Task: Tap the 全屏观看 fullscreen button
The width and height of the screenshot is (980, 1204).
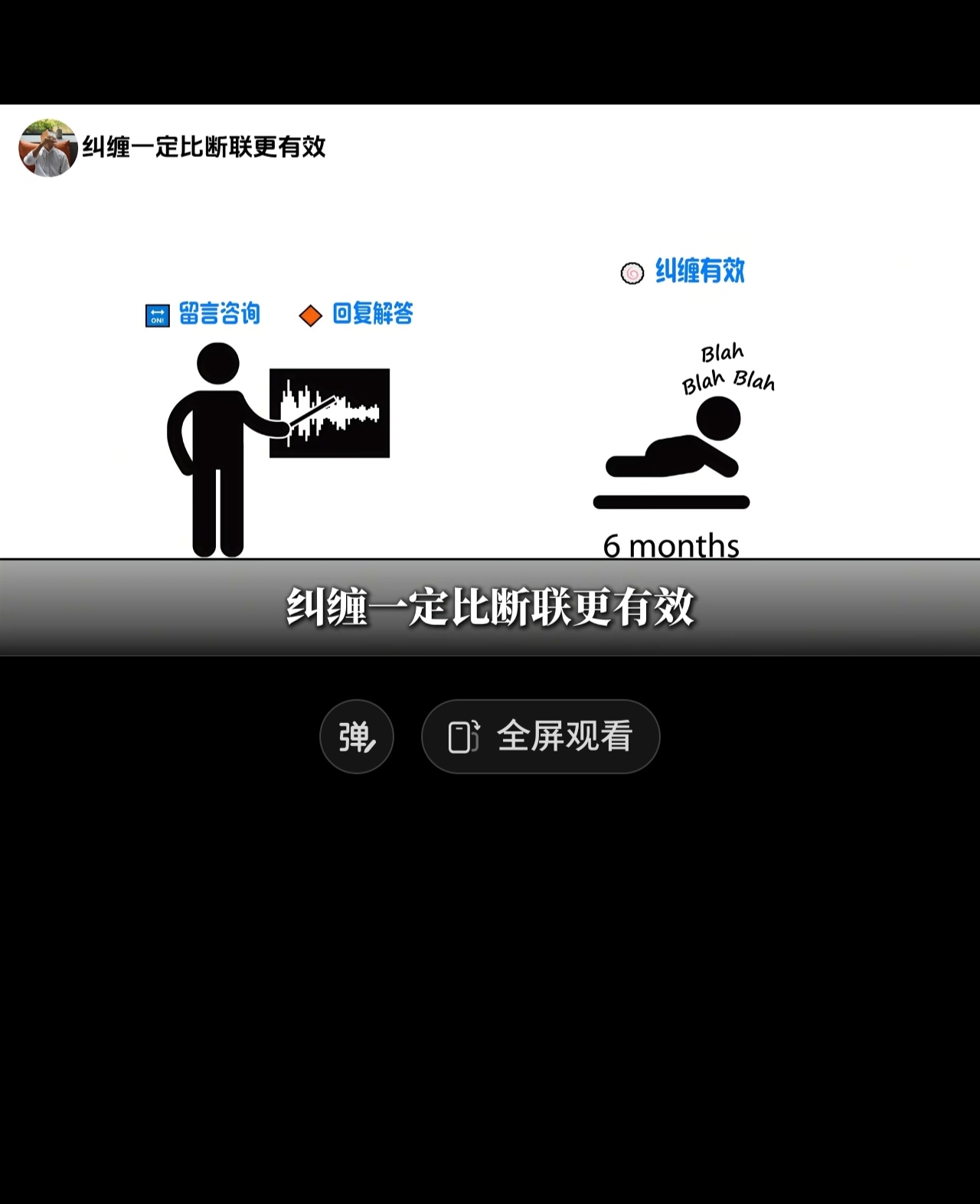Action: 541,736
